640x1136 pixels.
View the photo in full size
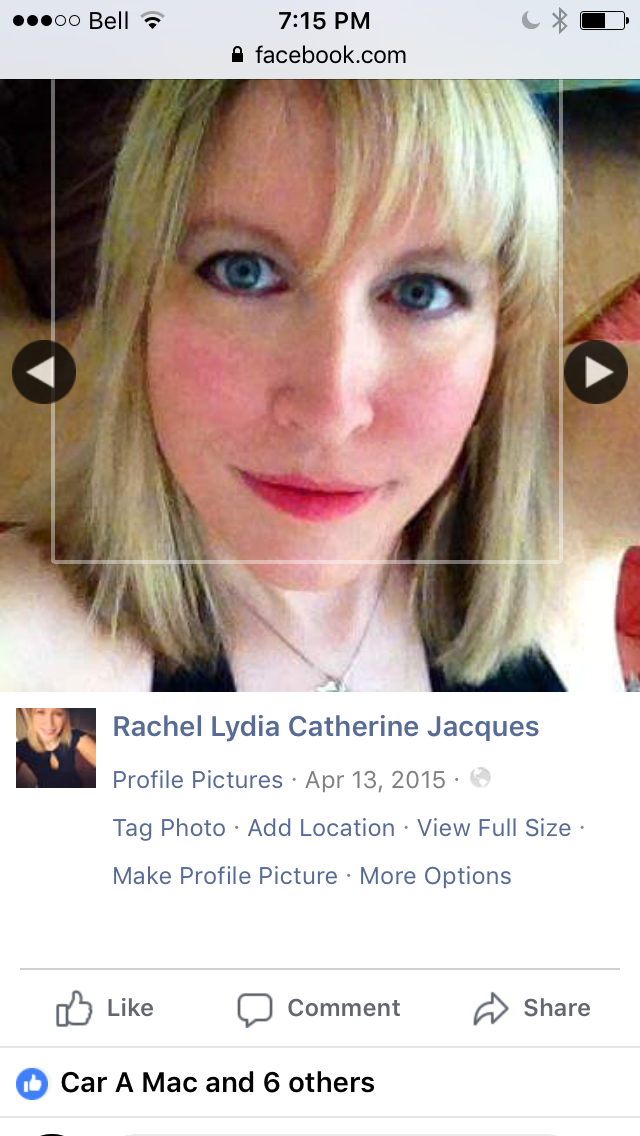[x=494, y=828]
